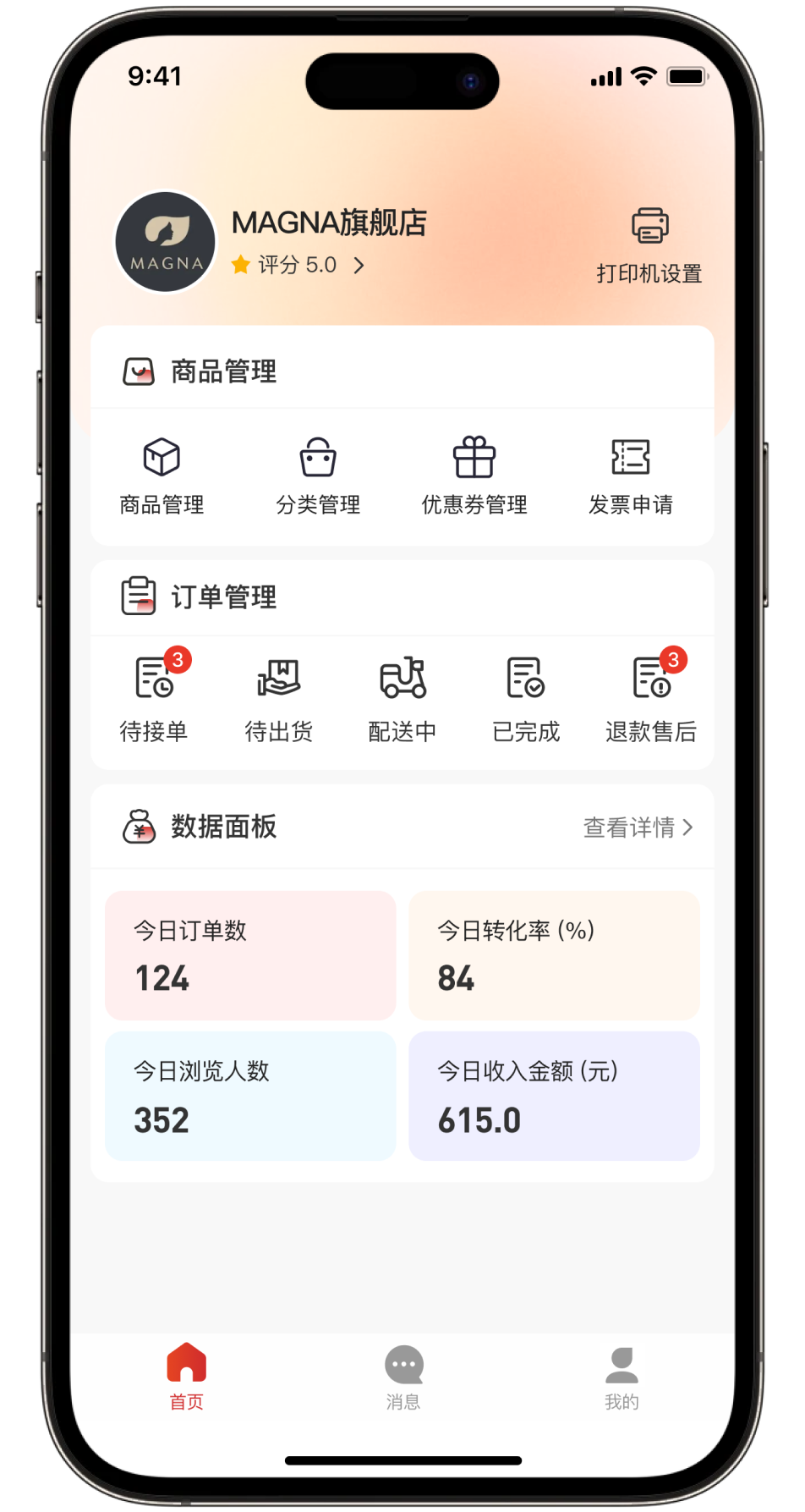Open the 今日收入金额 card
Image resolution: width=805 pixels, height=1512 pixels.
[554, 1096]
